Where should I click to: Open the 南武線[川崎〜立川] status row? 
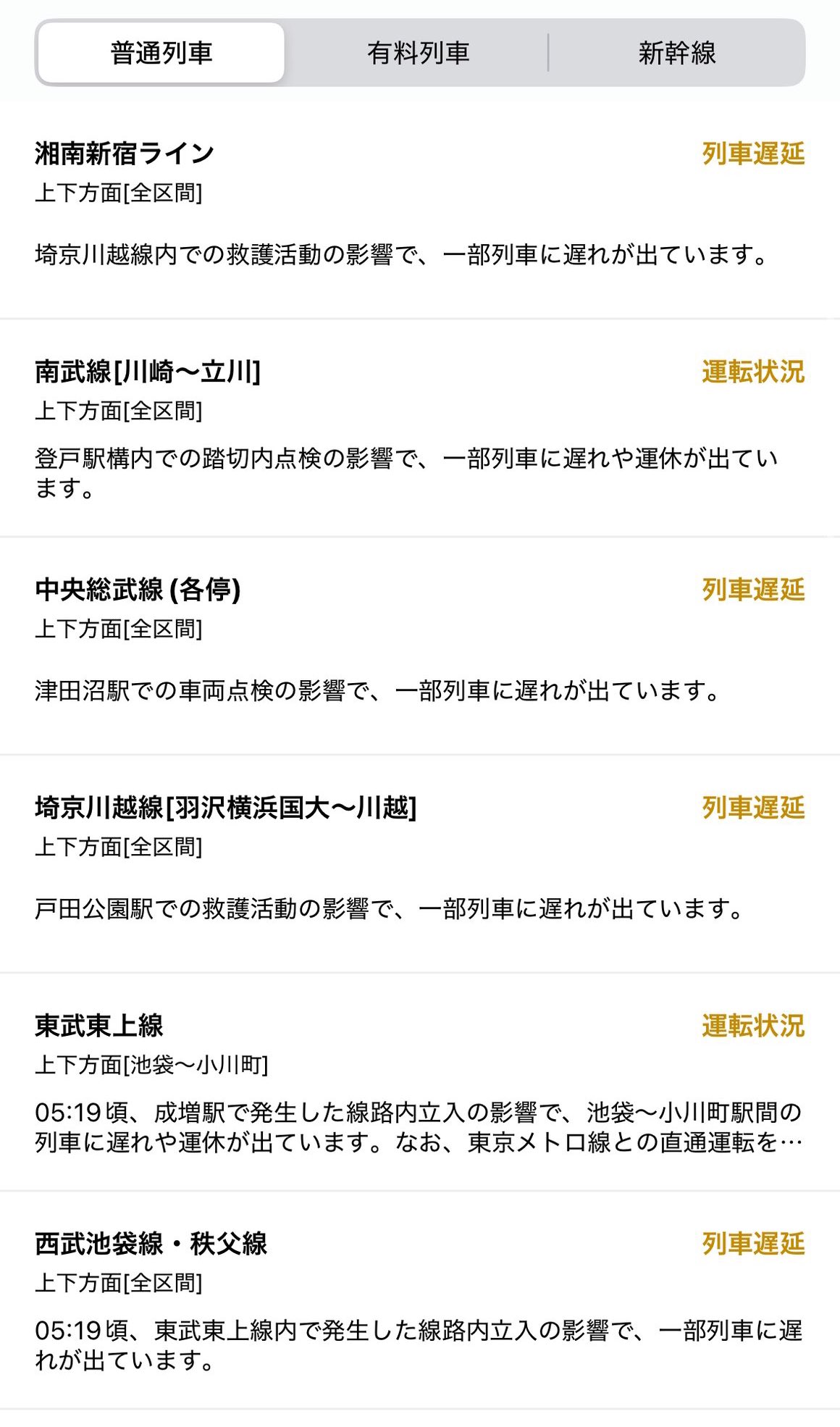[420, 427]
